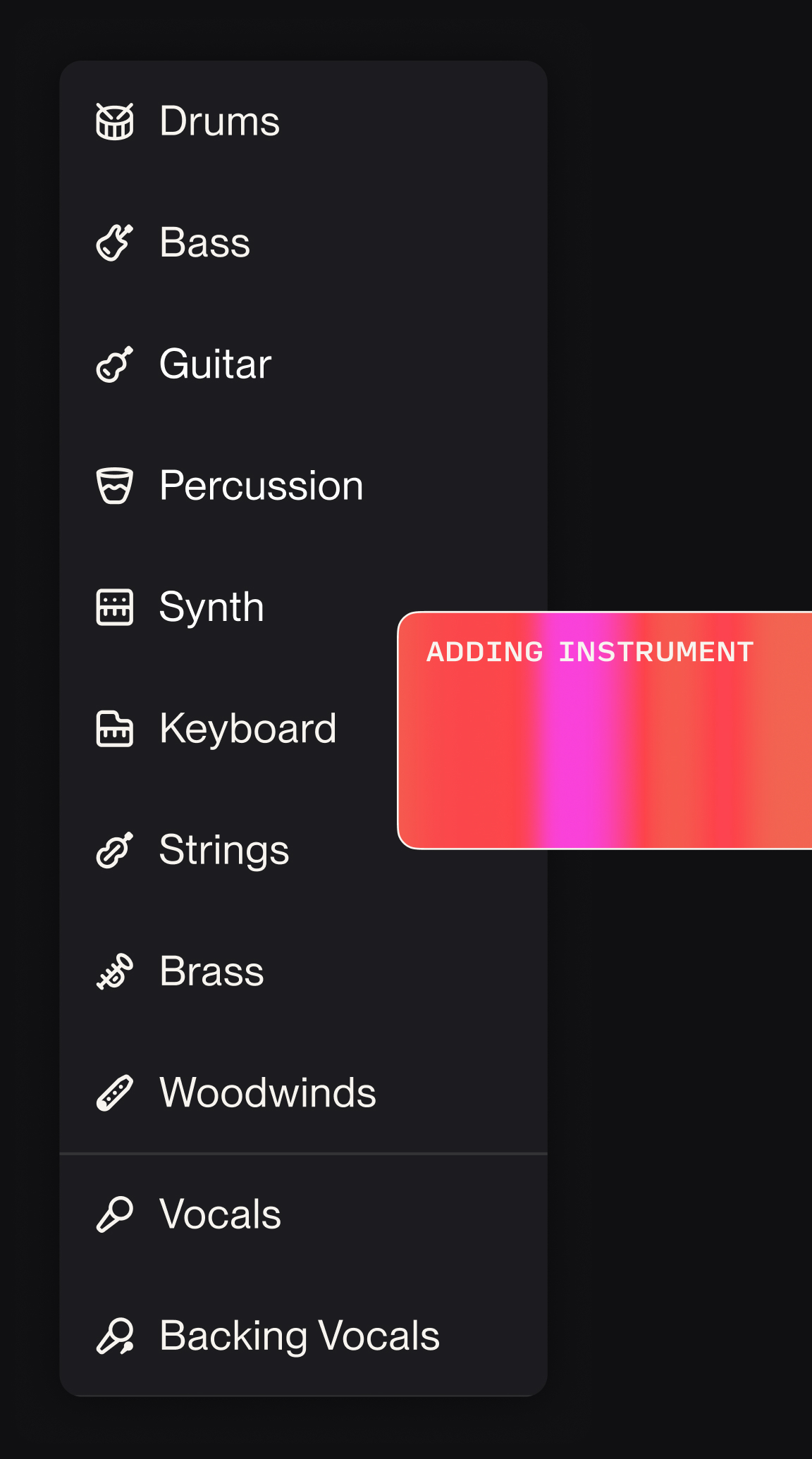Choose the Guitar icon
Image resolution: width=812 pixels, height=1459 pixels.
(115, 364)
